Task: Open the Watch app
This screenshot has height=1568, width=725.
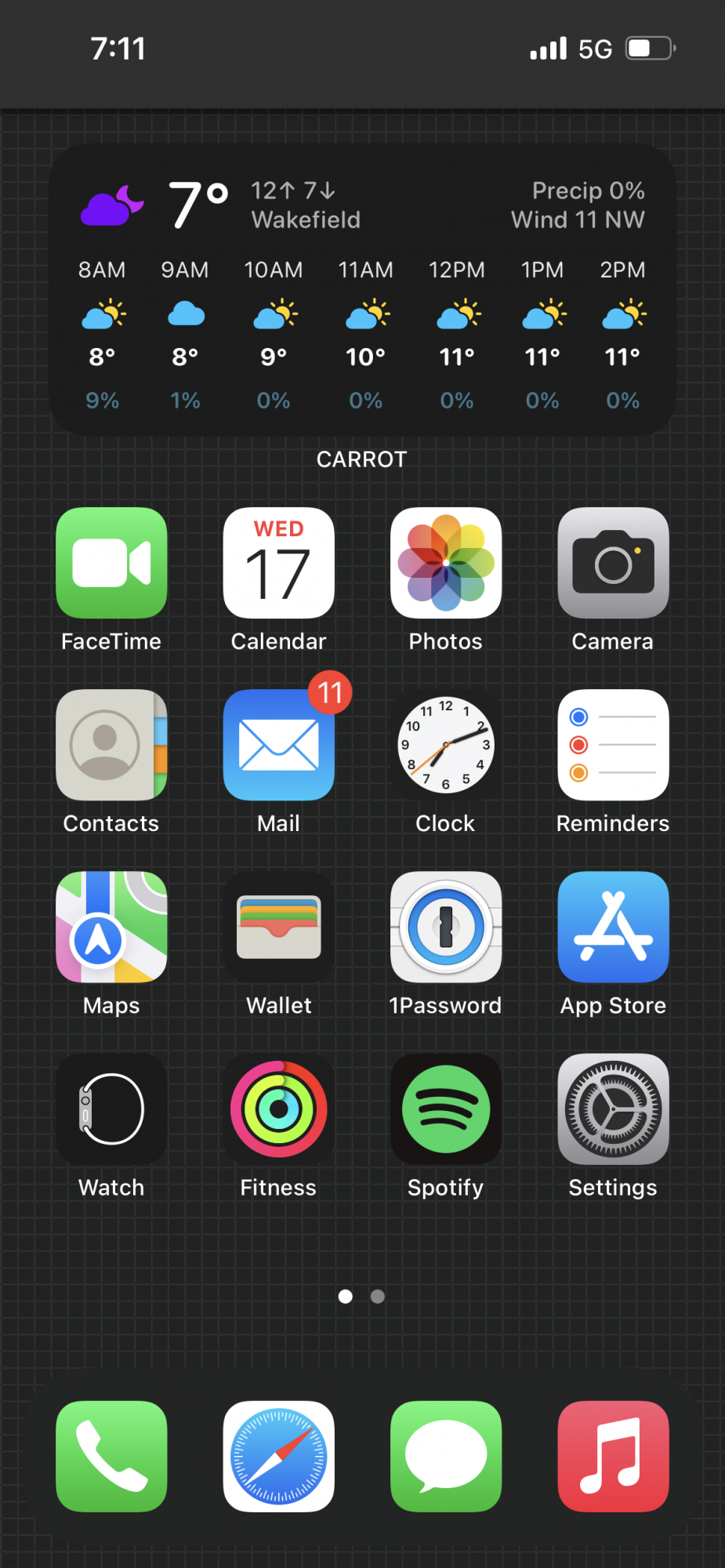Action: (x=111, y=1109)
